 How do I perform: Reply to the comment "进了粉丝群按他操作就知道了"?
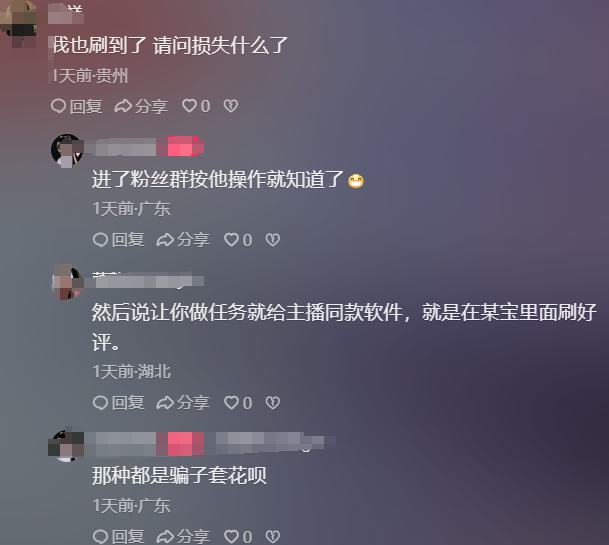click(118, 240)
